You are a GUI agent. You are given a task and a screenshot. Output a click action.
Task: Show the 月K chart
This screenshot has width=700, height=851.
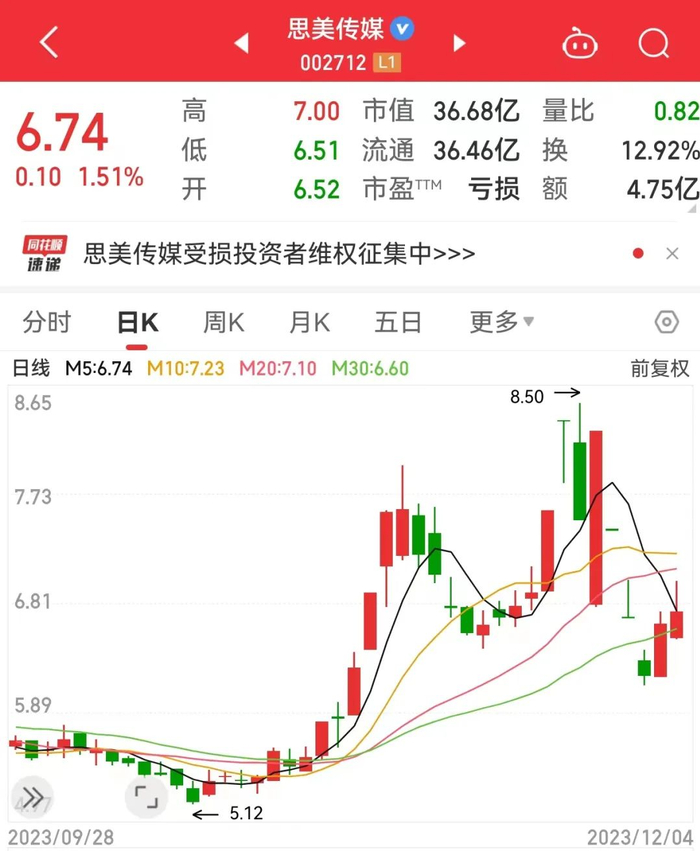(x=310, y=322)
